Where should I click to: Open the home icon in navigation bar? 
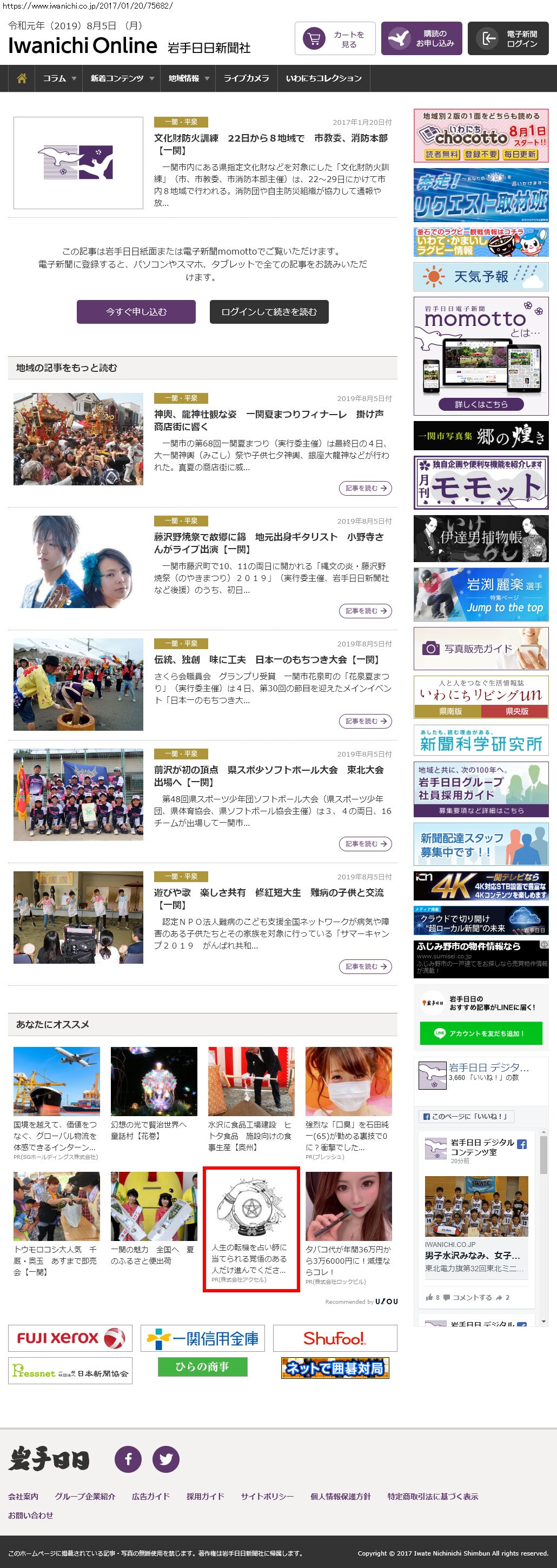point(22,78)
